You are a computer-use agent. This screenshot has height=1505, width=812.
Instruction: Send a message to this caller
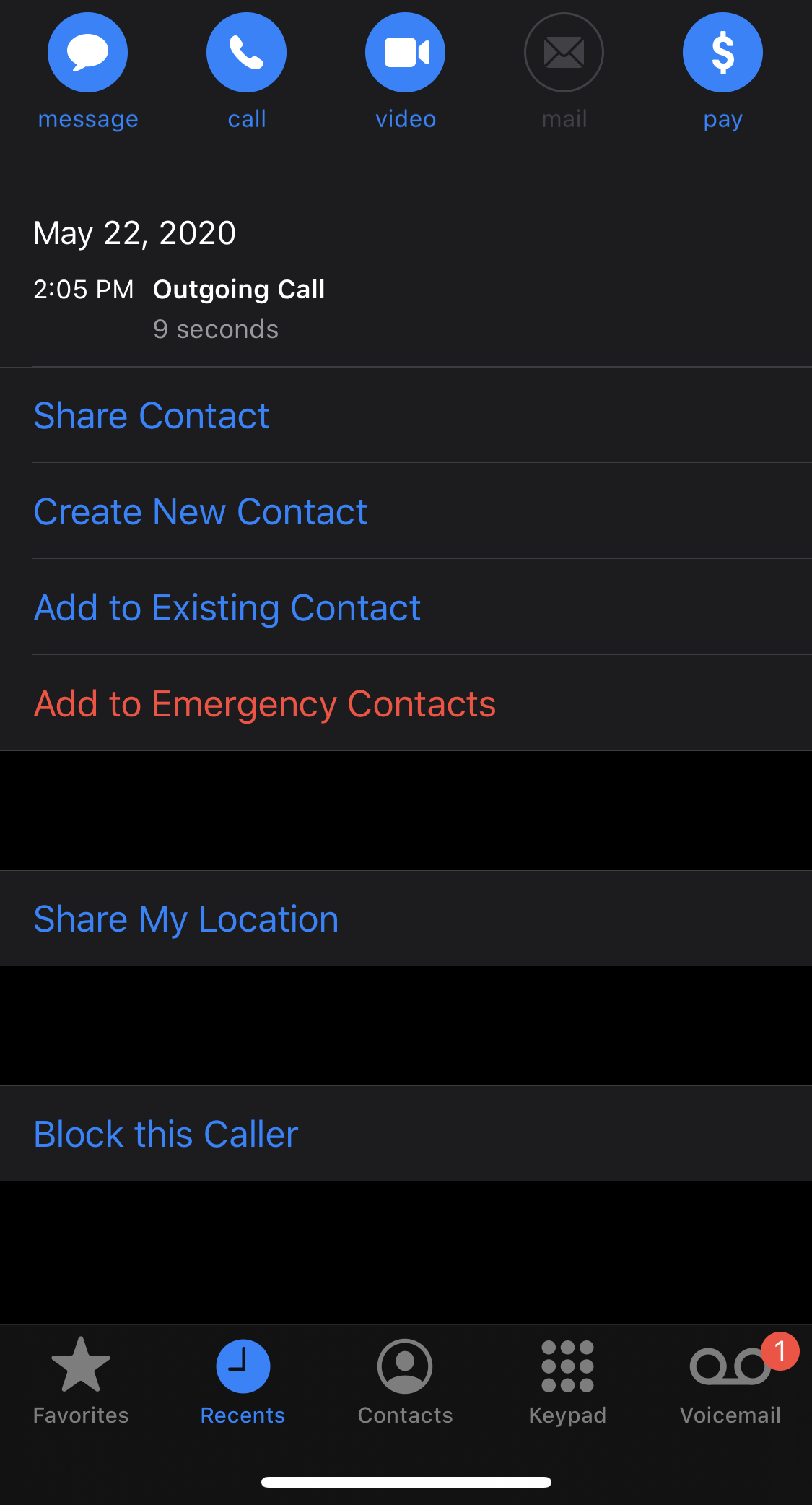(87, 53)
